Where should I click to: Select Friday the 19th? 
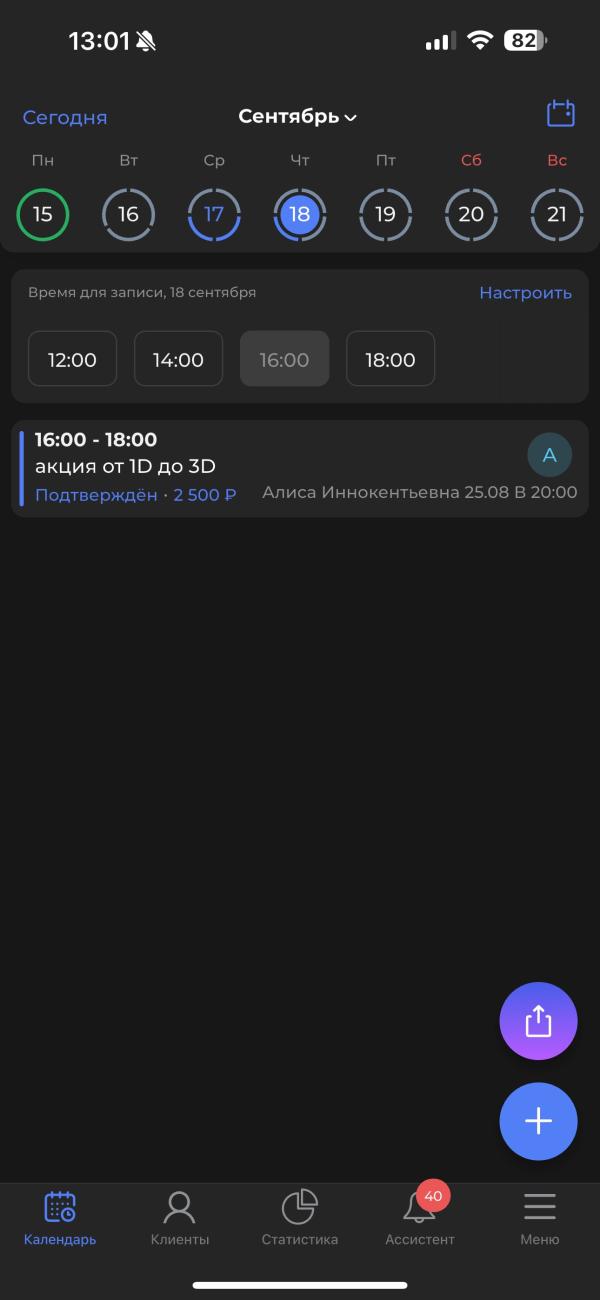tap(385, 214)
